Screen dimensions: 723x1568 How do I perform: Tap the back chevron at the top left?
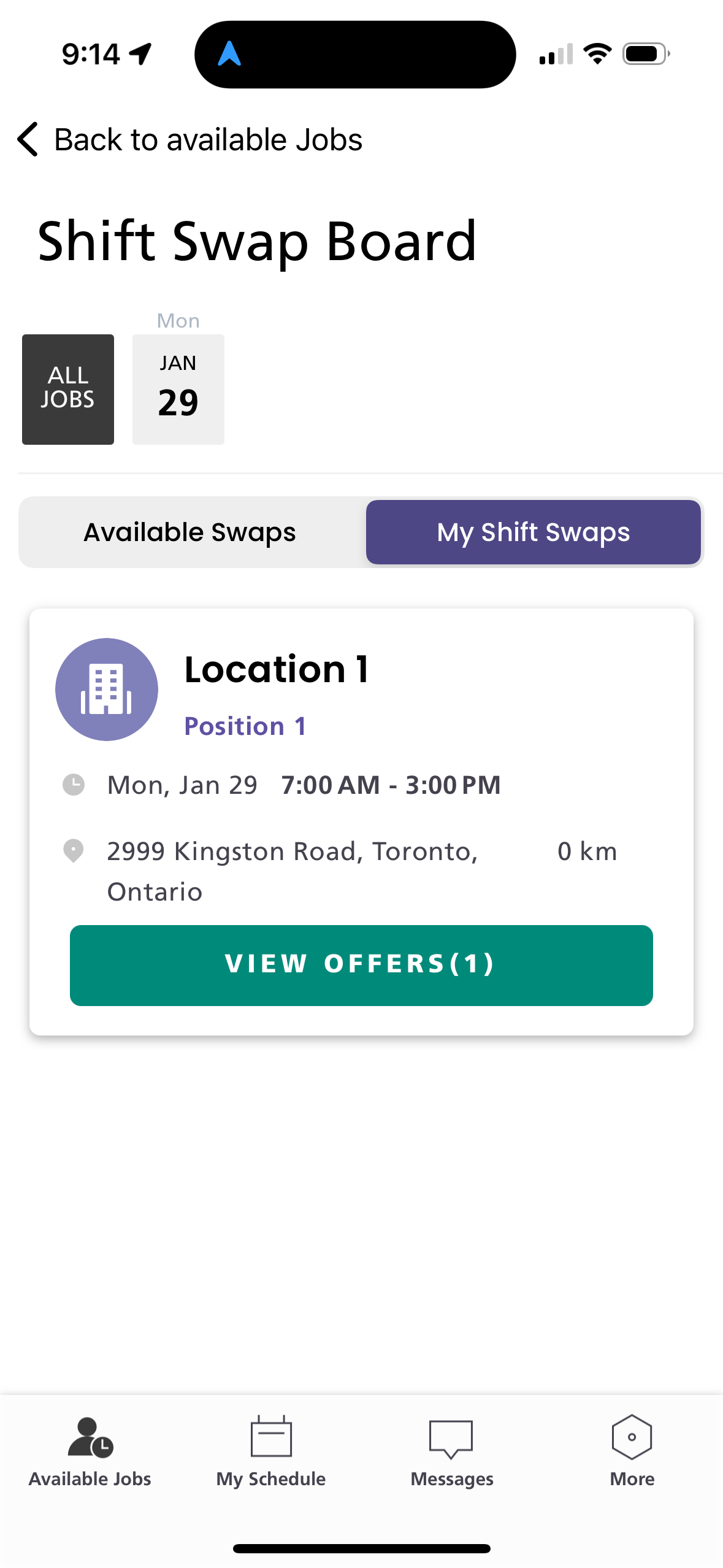pos(26,139)
